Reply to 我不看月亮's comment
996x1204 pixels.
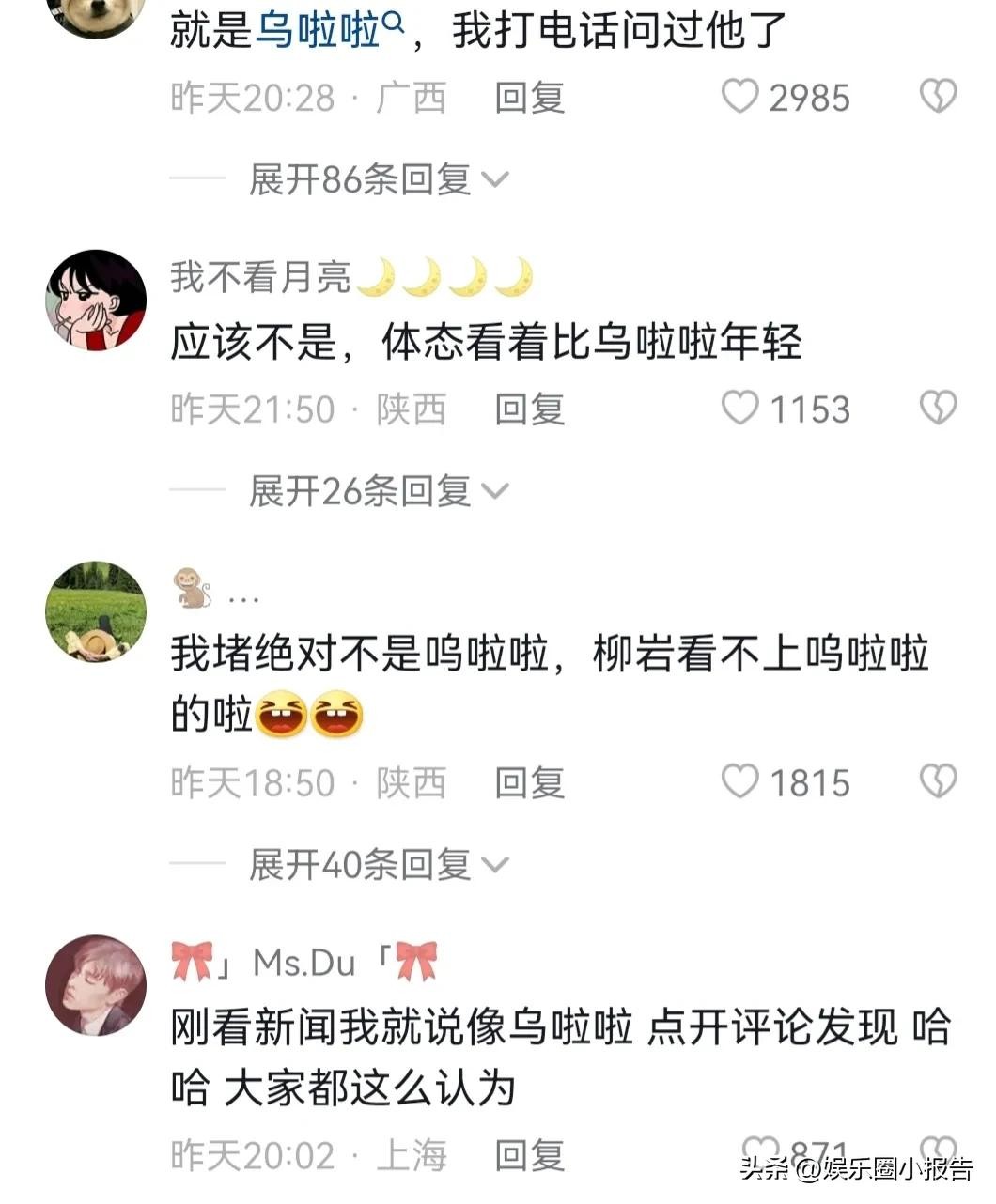coord(529,409)
